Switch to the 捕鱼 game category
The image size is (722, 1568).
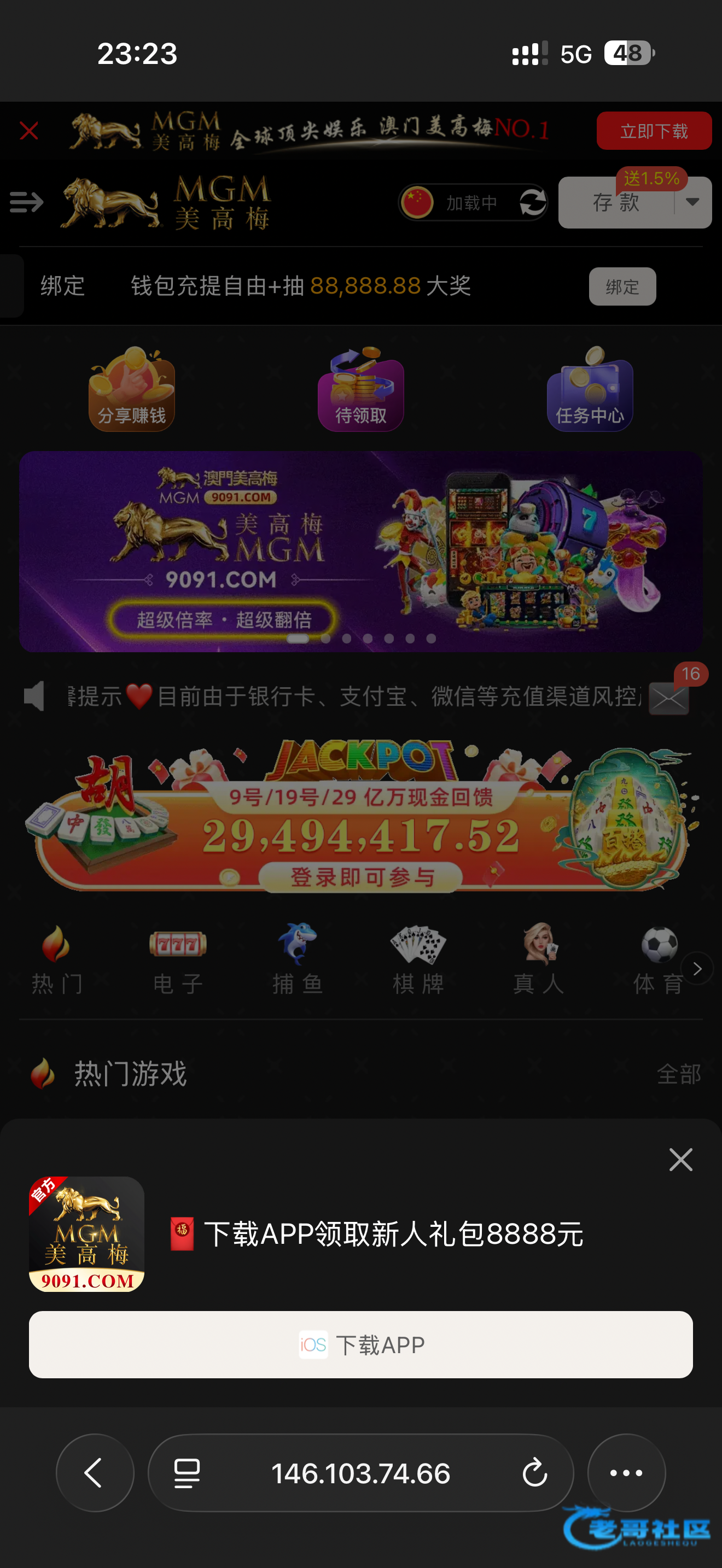[297, 960]
